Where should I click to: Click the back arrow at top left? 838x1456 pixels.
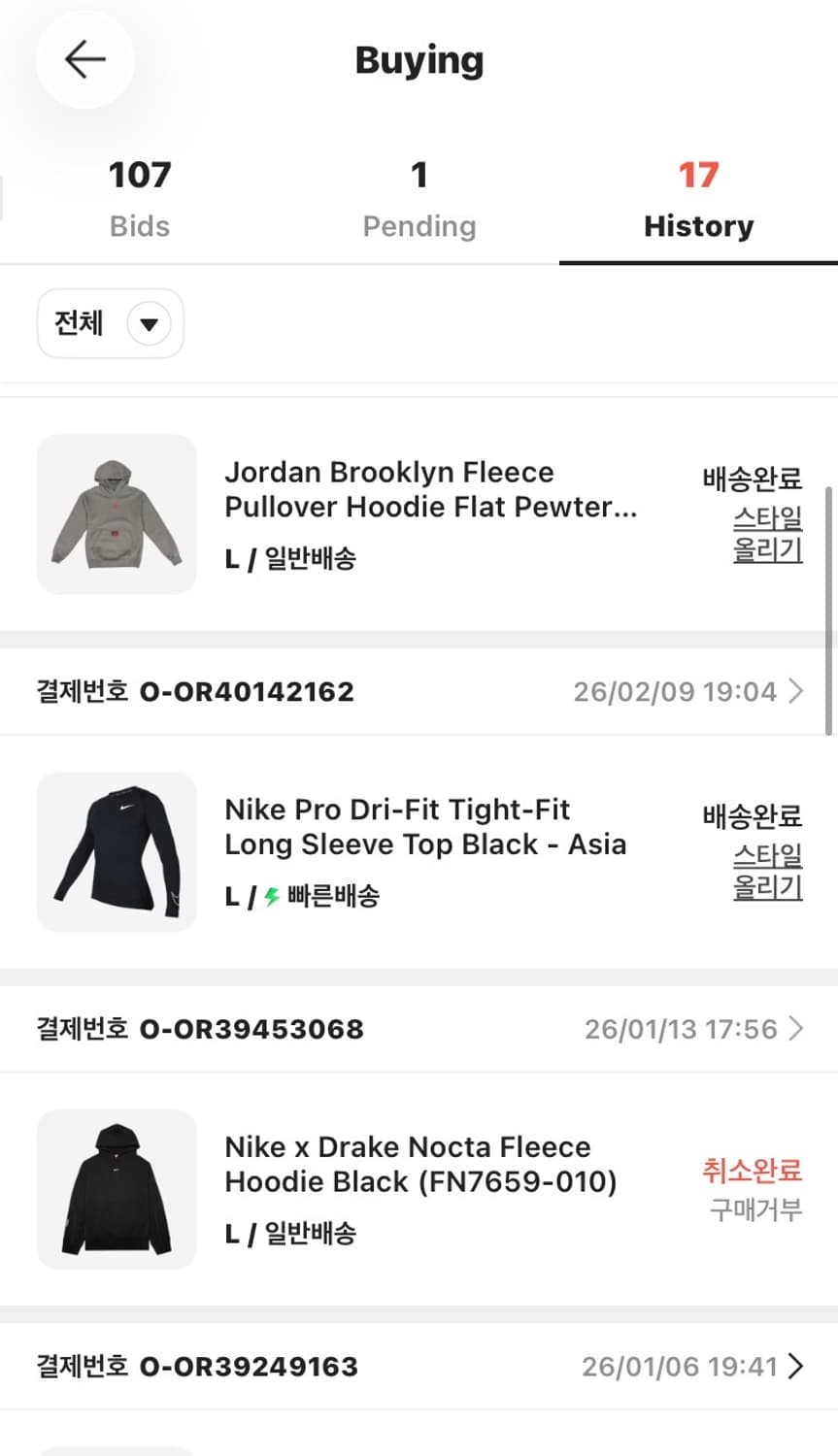point(84,59)
